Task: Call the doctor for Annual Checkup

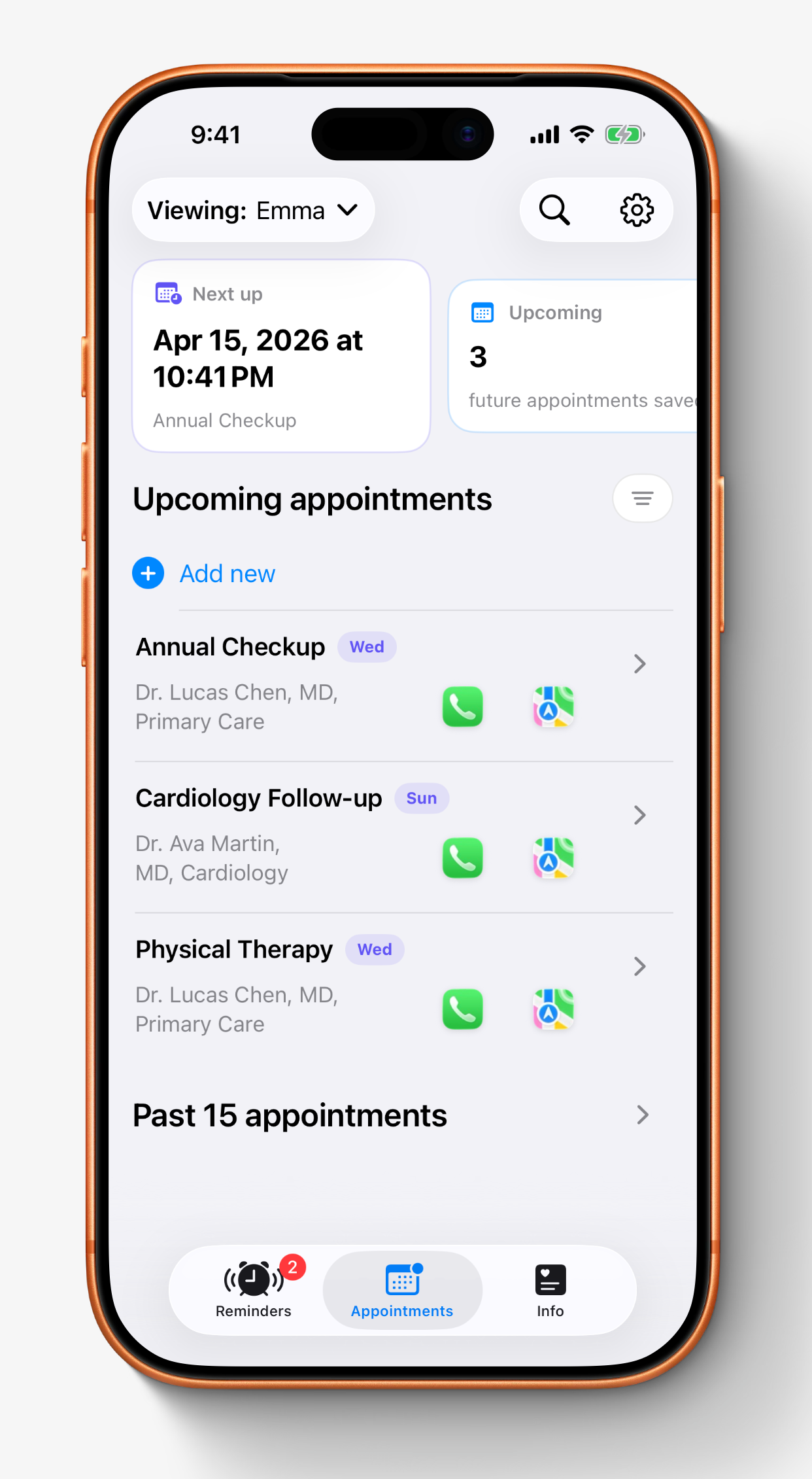Action: 462,707
